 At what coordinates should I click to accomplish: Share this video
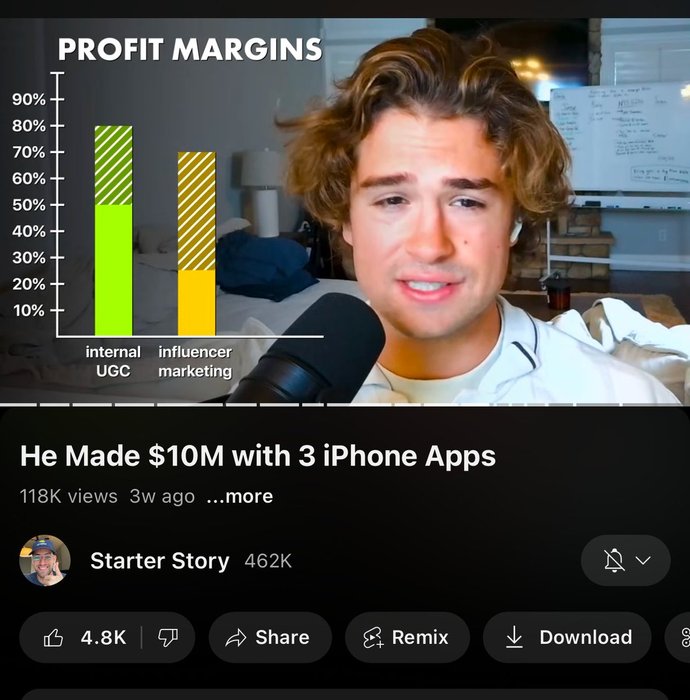pos(269,638)
